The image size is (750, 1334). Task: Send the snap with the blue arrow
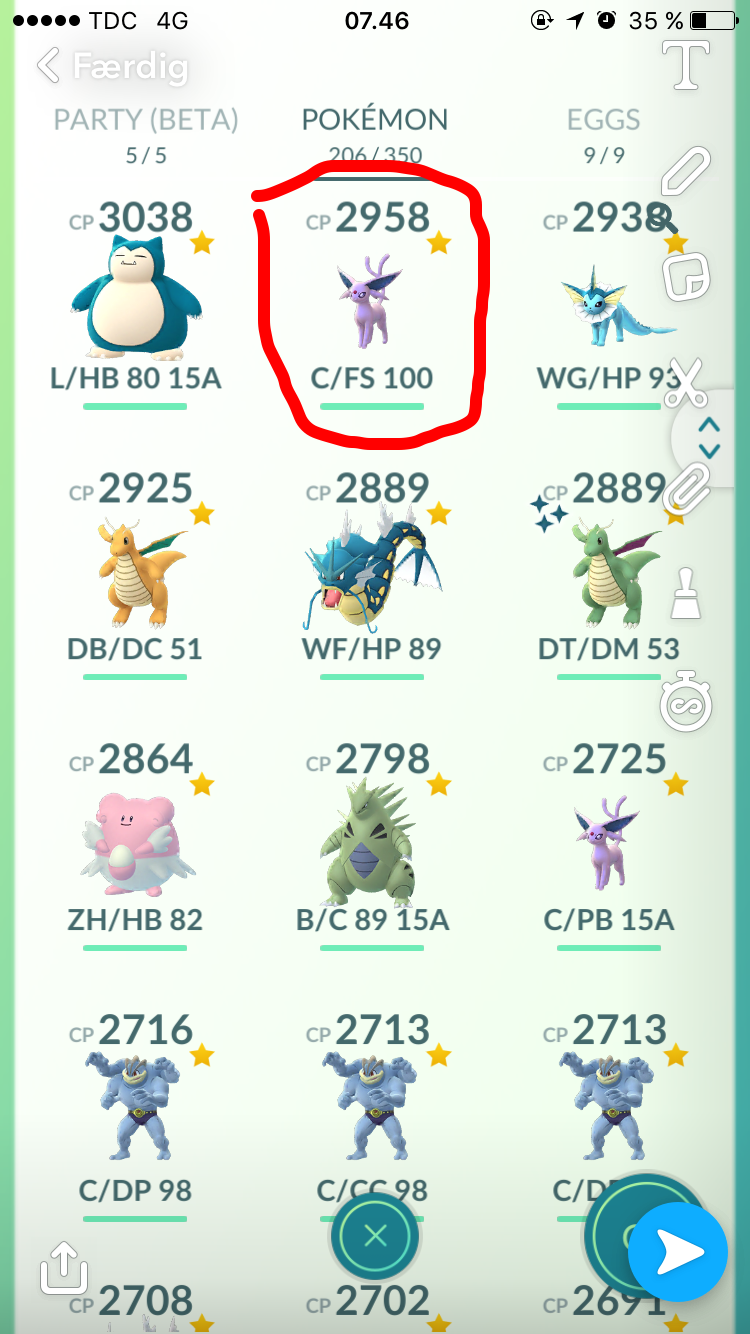(x=678, y=1252)
